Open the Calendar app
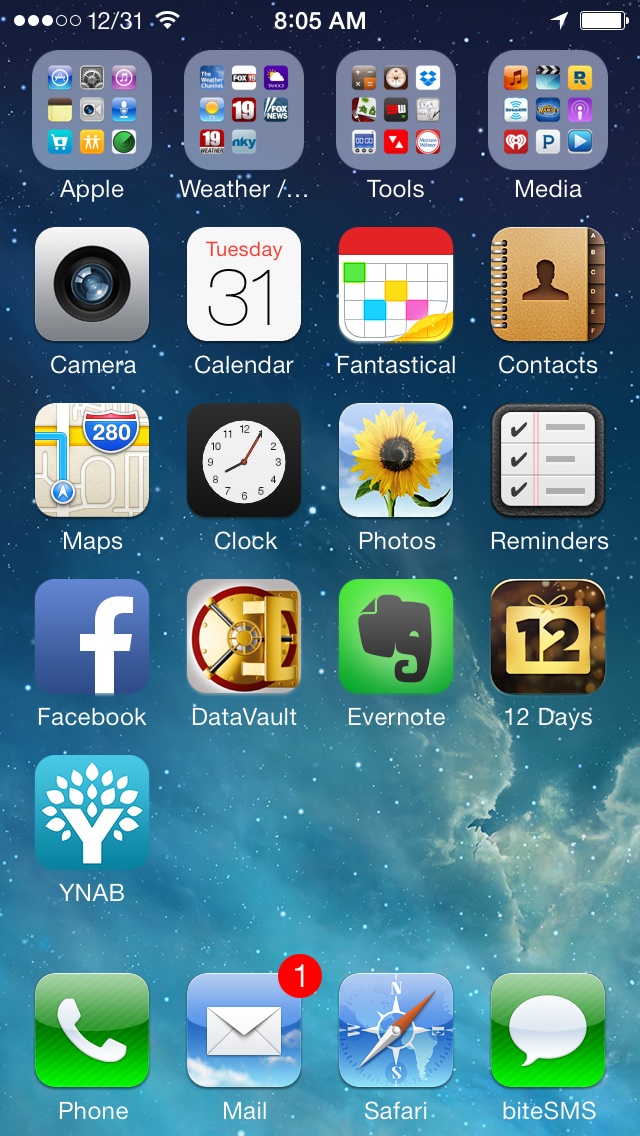Image resolution: width=640 pixels, height=1136 pixels. click(x=244, y=284)
